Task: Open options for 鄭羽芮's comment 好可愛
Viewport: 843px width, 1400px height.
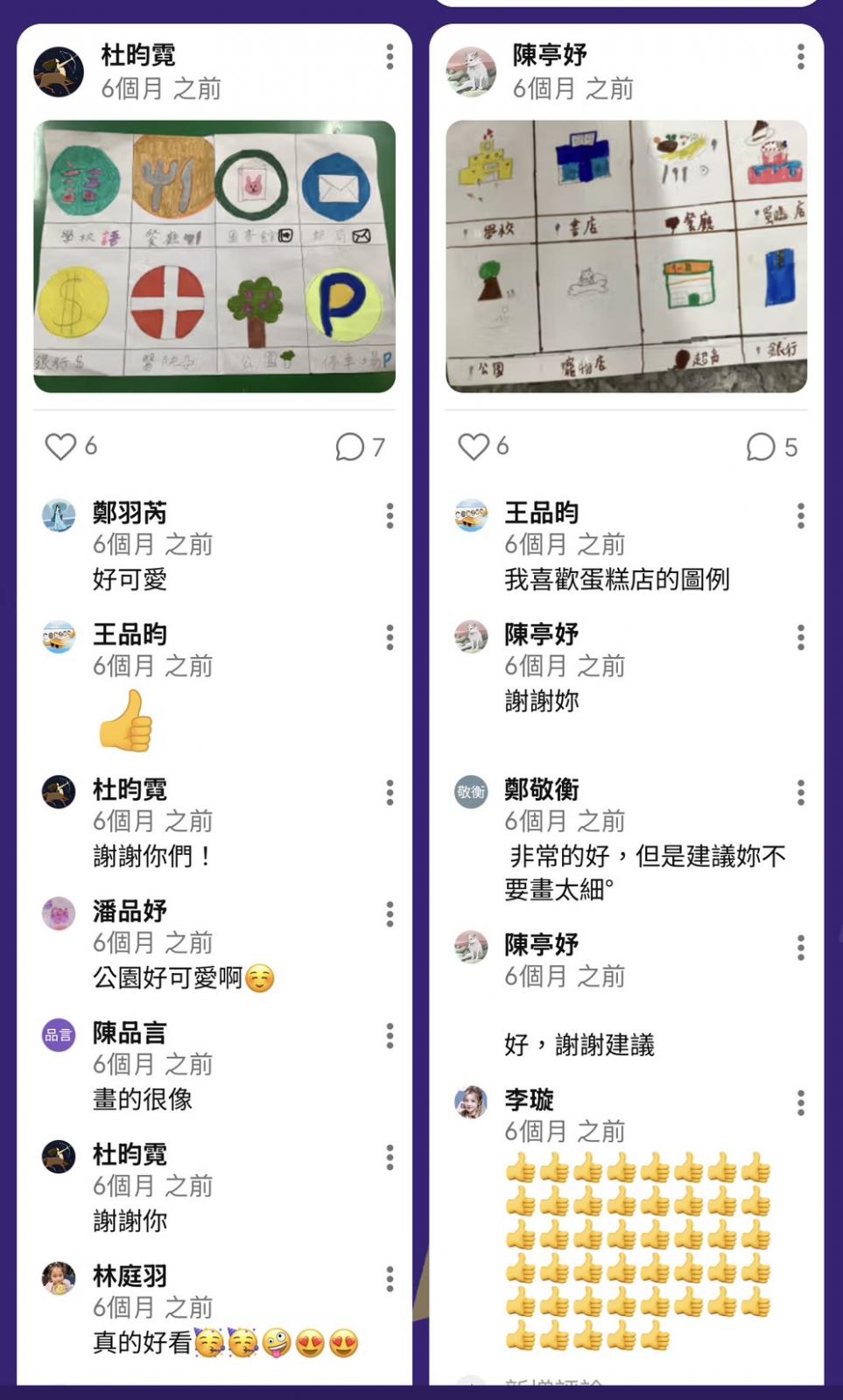Action: pyautogui.click(x=390, y=515)
